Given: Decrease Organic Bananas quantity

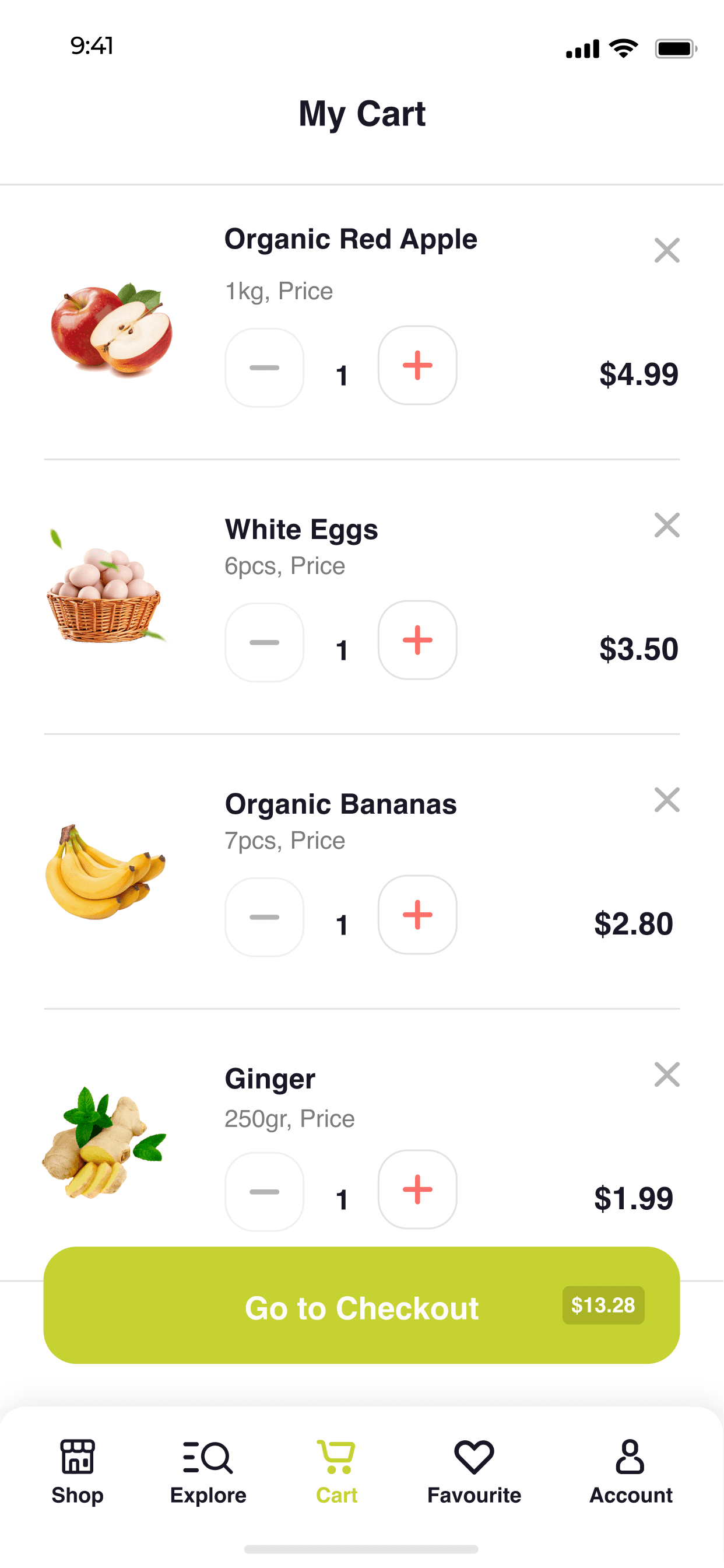Looking at the screenshot, I should (264, 916).
